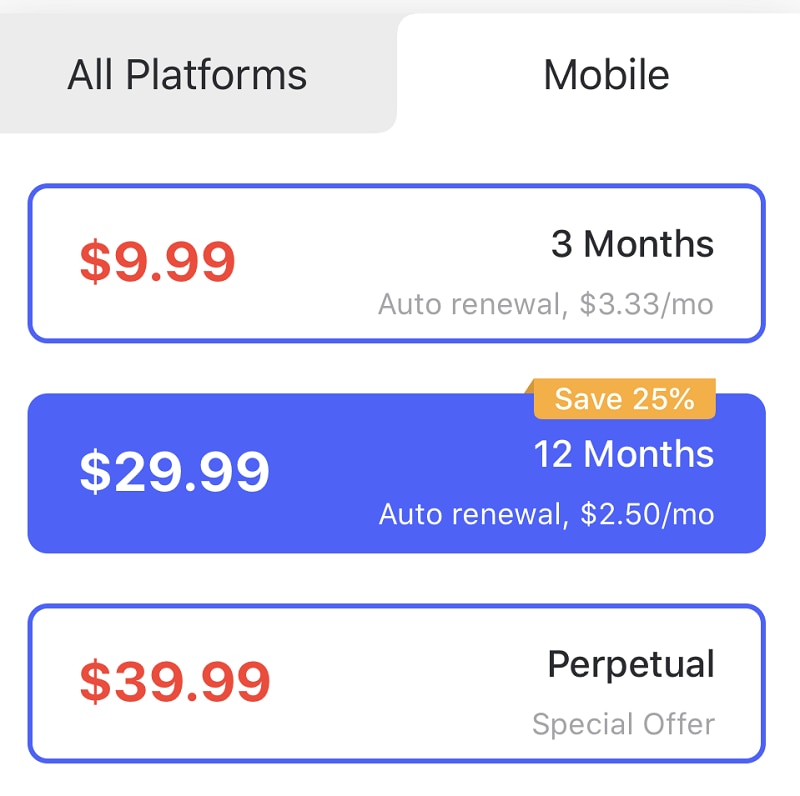Select the Mobile tab
Viewport: 800px width, 796px height.
pyautogui.click(x=605, y=75)
